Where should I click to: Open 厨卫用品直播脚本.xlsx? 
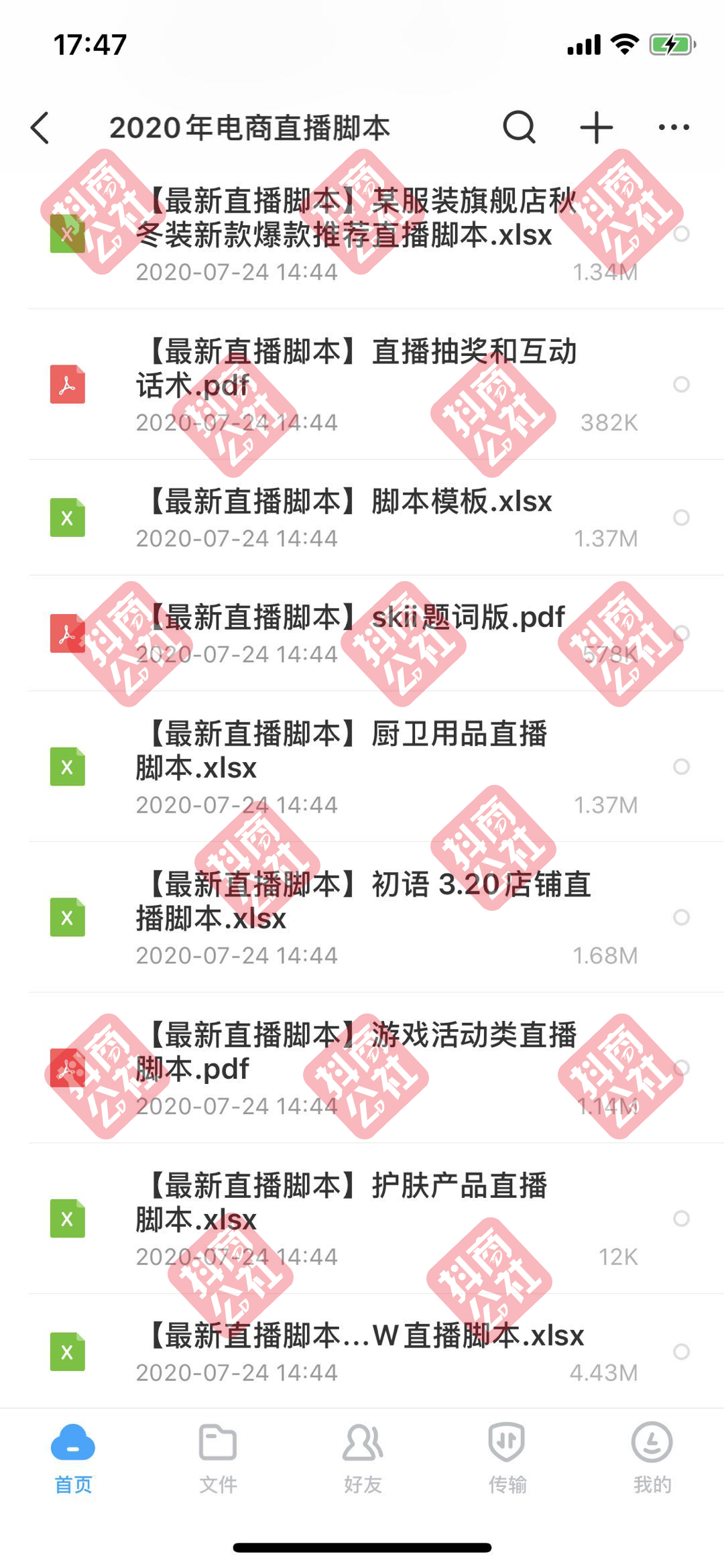[x=355, y=766]
